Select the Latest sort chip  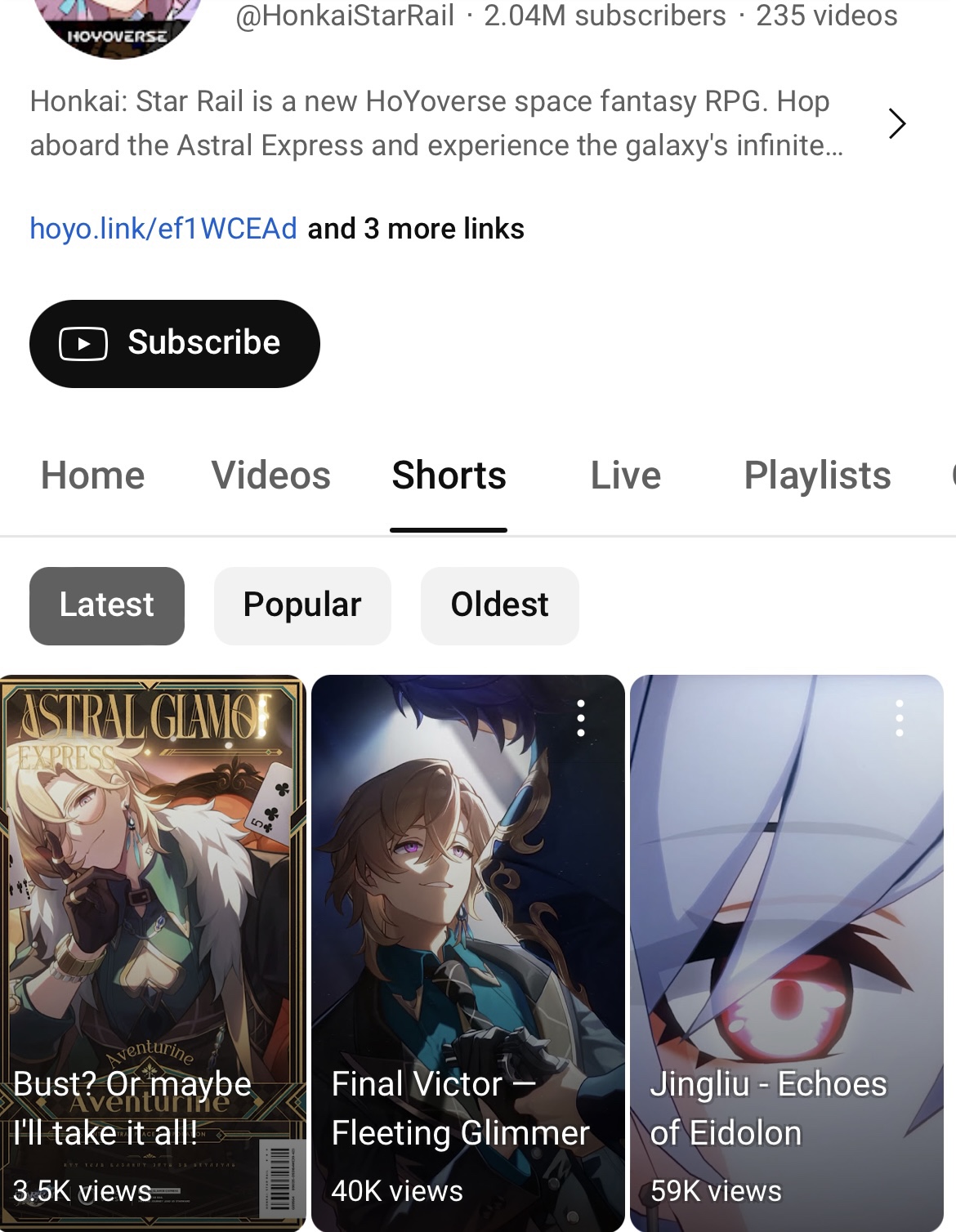(106, 605)
